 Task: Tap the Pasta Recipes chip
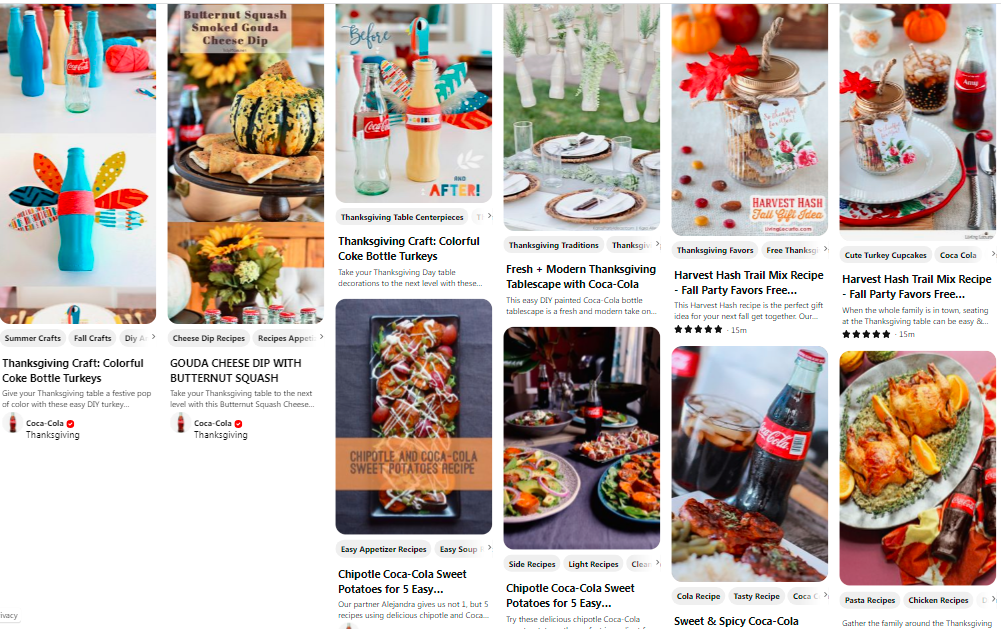[869, 600]
